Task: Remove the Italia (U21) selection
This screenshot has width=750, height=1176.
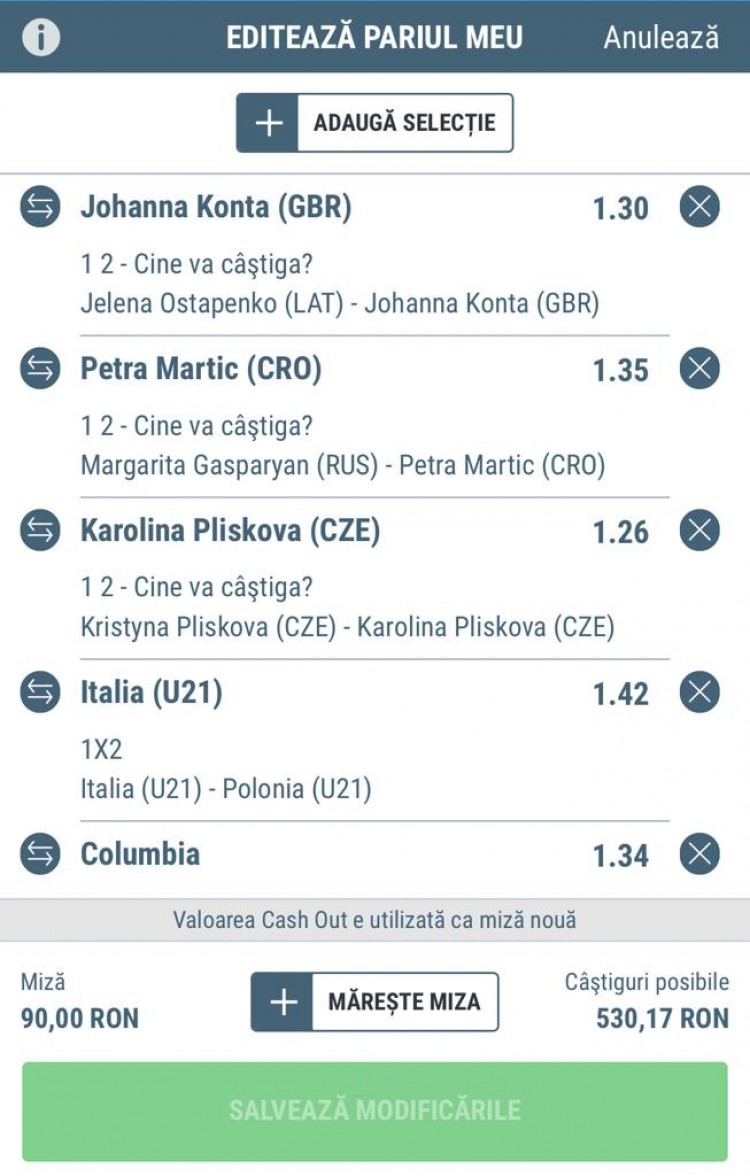Action: [700, 693]
